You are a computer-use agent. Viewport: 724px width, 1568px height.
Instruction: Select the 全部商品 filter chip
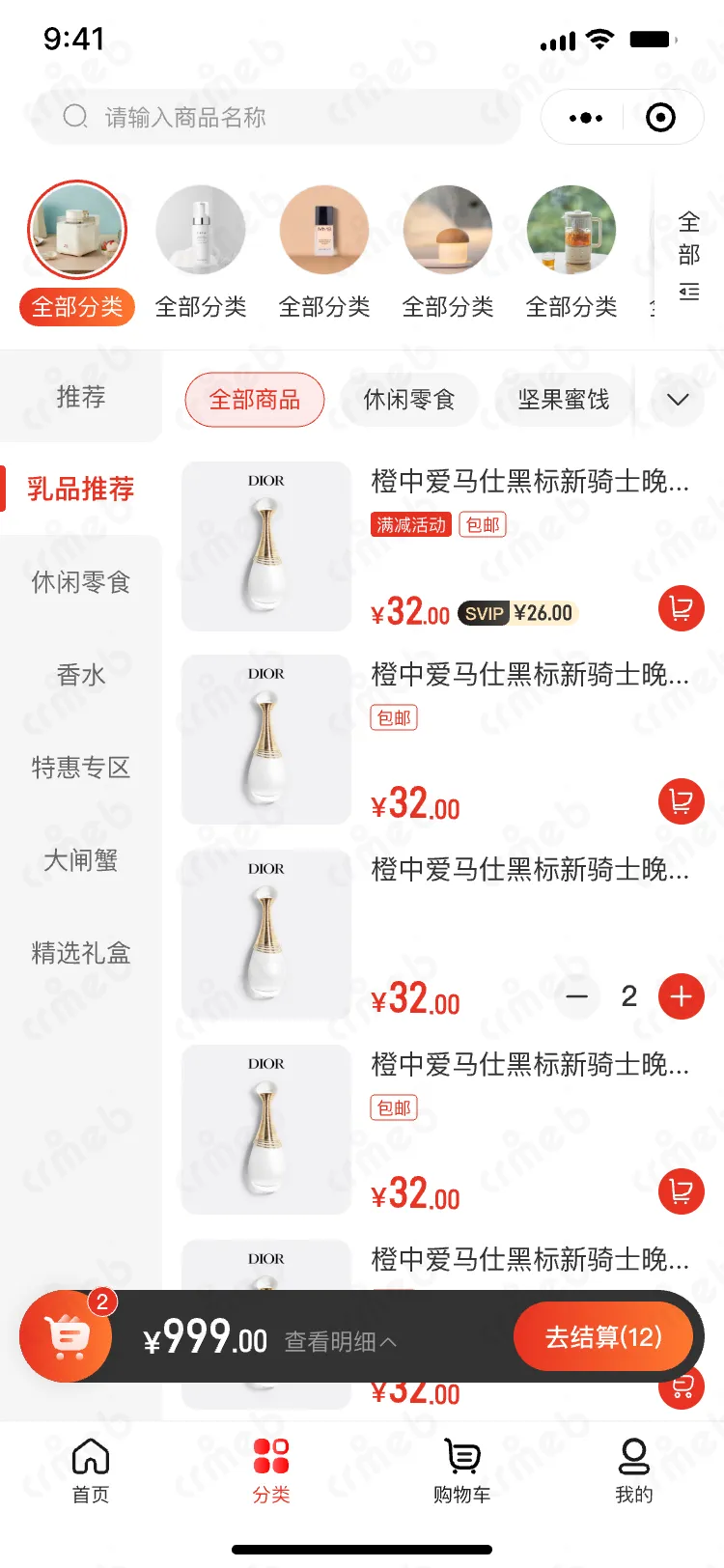255,400
